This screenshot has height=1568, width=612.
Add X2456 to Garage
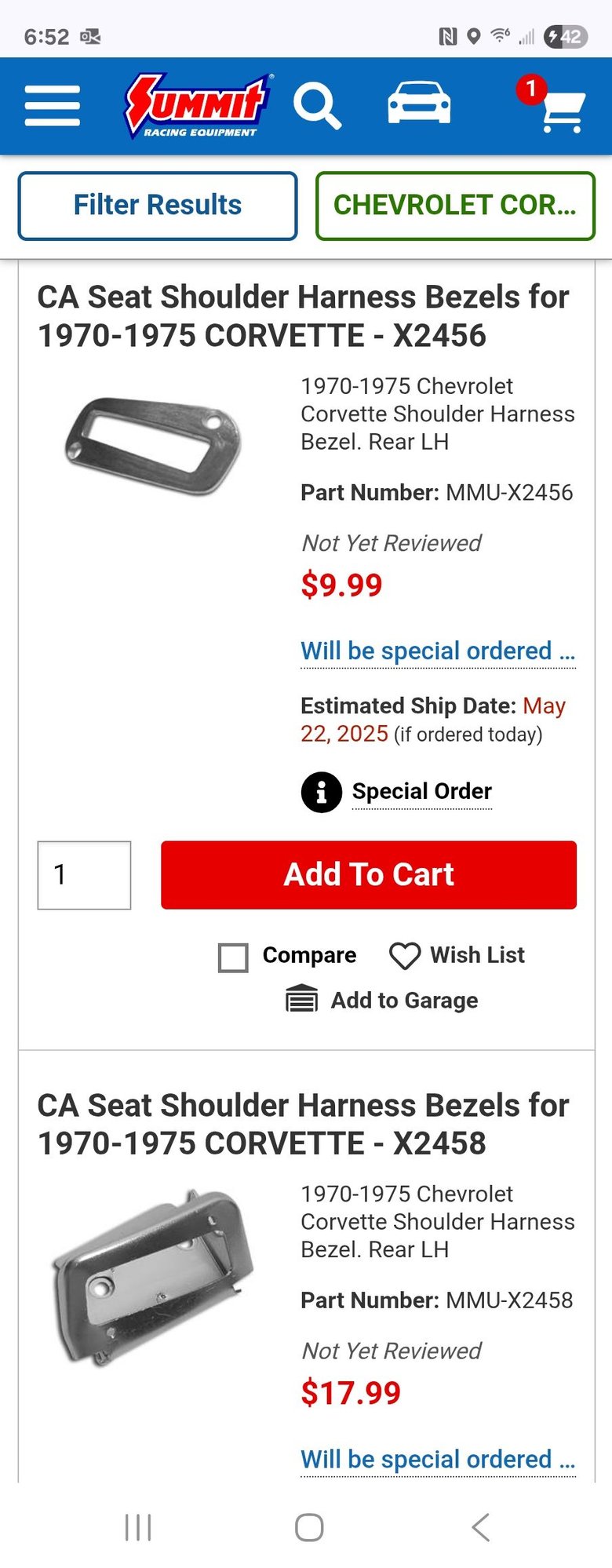coord(382,1001)
